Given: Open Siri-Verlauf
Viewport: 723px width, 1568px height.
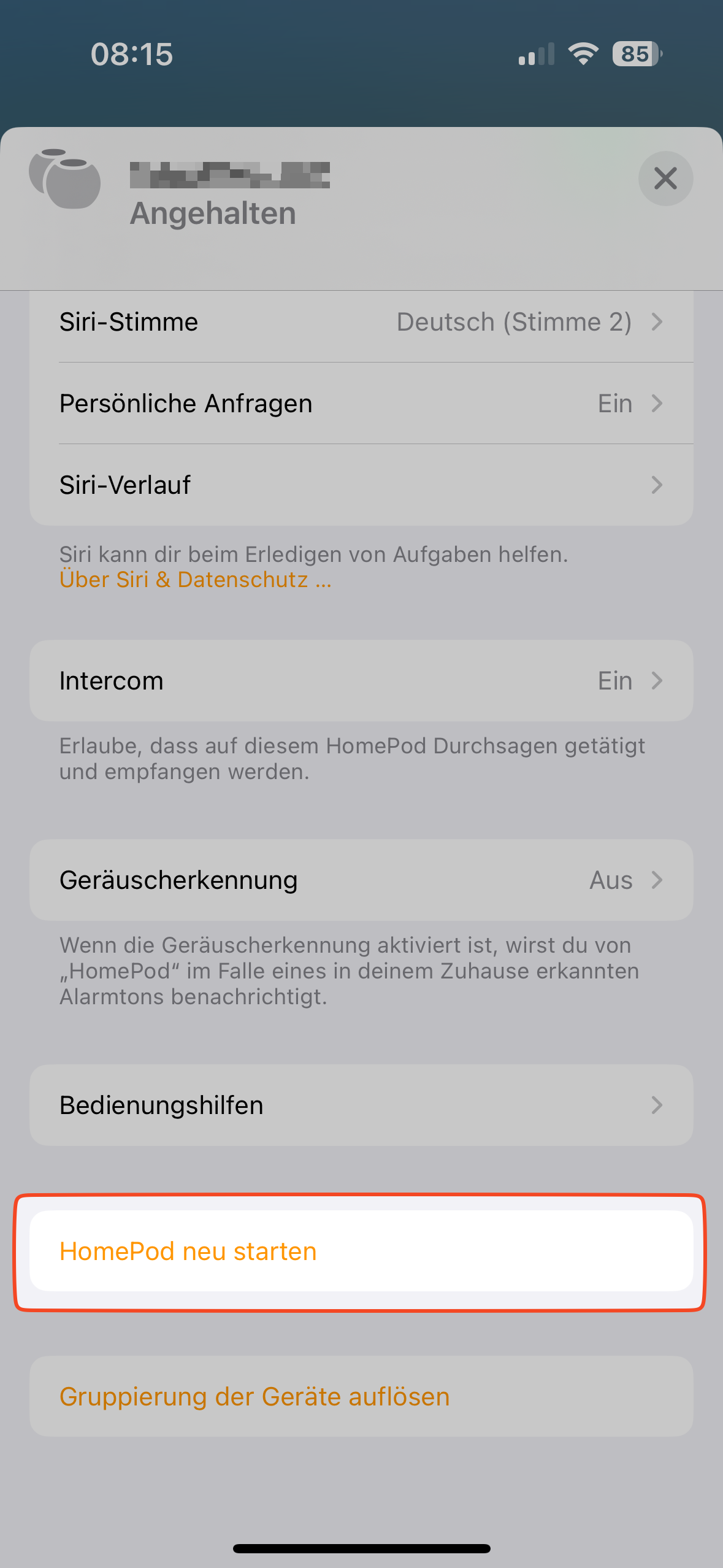Looking at the screenshot, I should (361, 485).
